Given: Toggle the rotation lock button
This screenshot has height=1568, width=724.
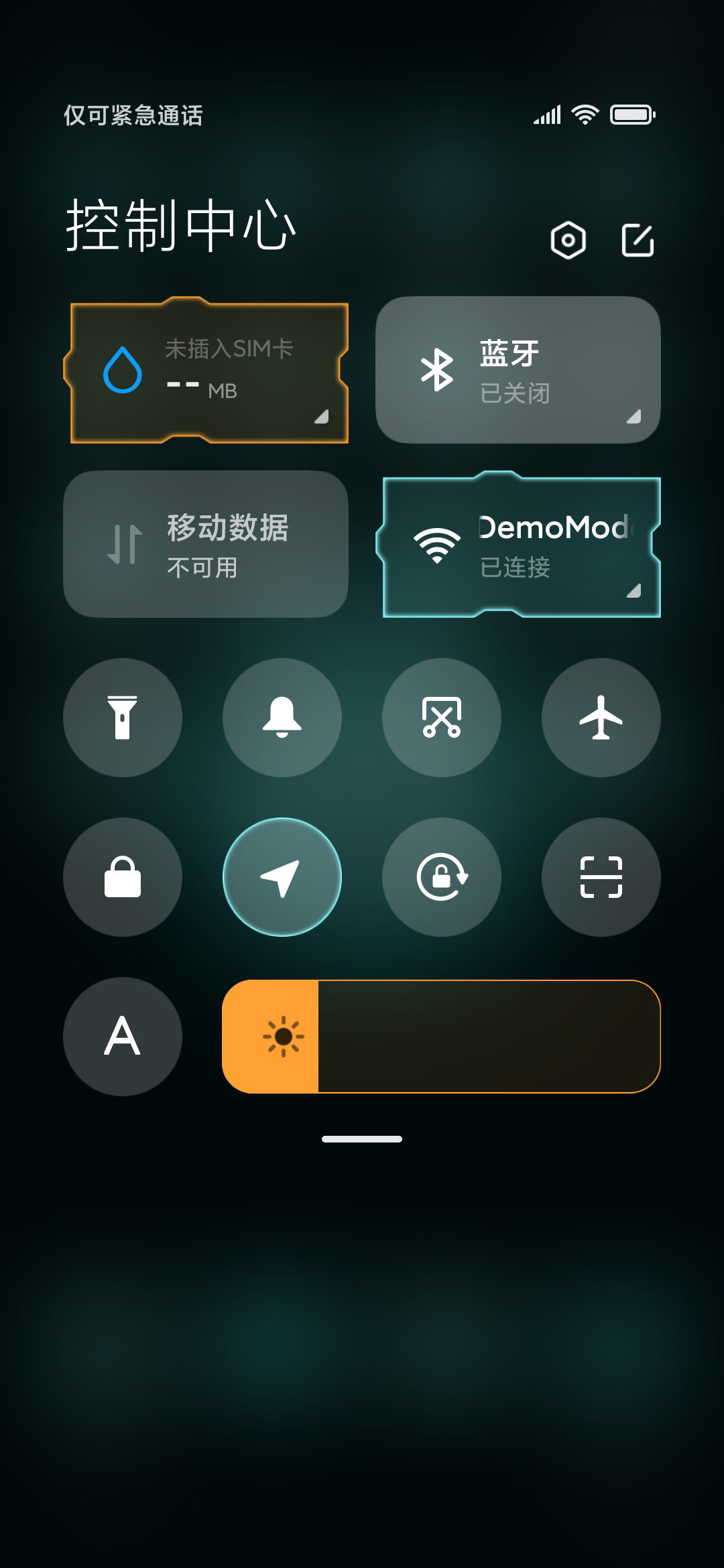Looking at the screenshot, I should (442, 877).
